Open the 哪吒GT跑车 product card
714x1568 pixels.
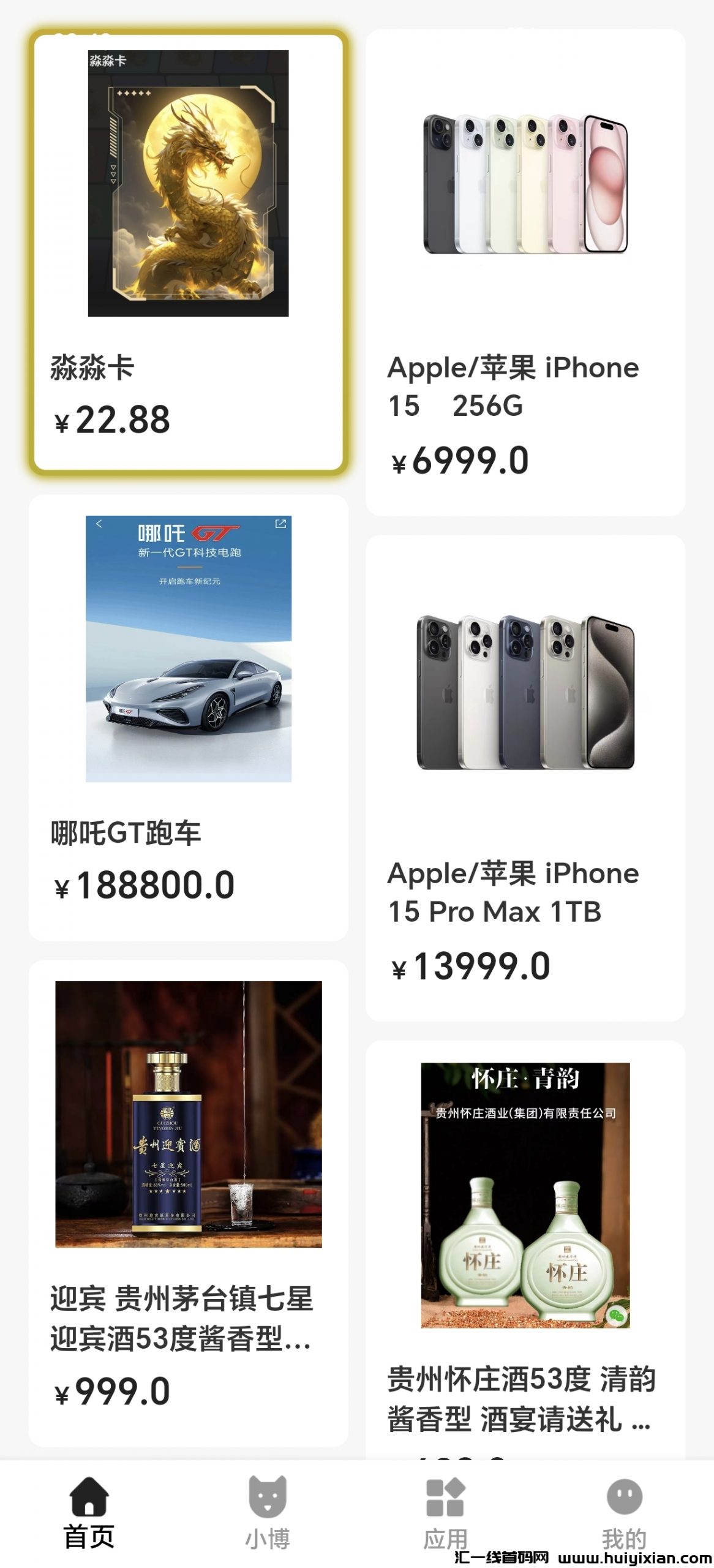tap(188, 717)
